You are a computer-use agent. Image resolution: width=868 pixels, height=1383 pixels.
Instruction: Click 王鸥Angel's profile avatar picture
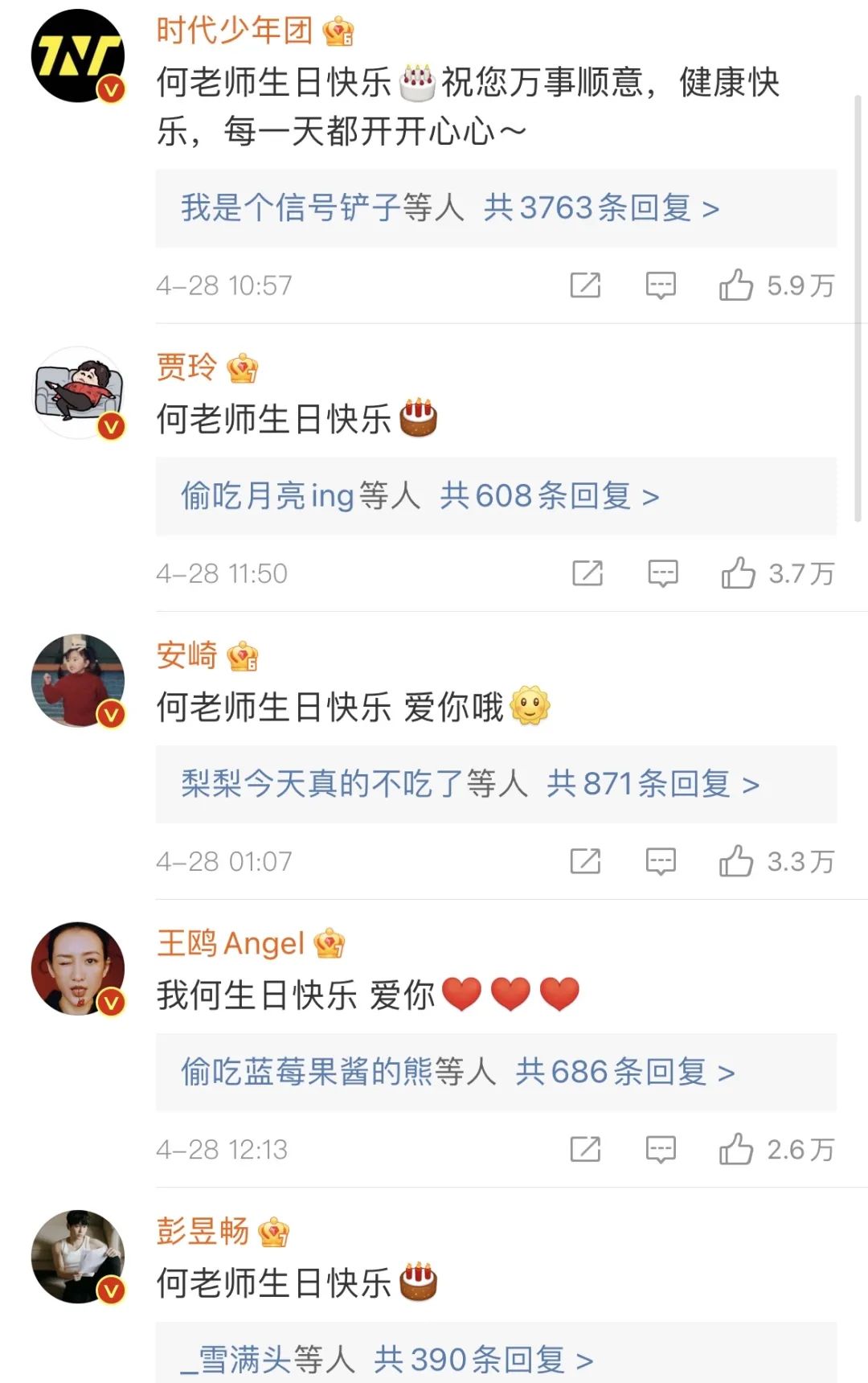point(78,967)
